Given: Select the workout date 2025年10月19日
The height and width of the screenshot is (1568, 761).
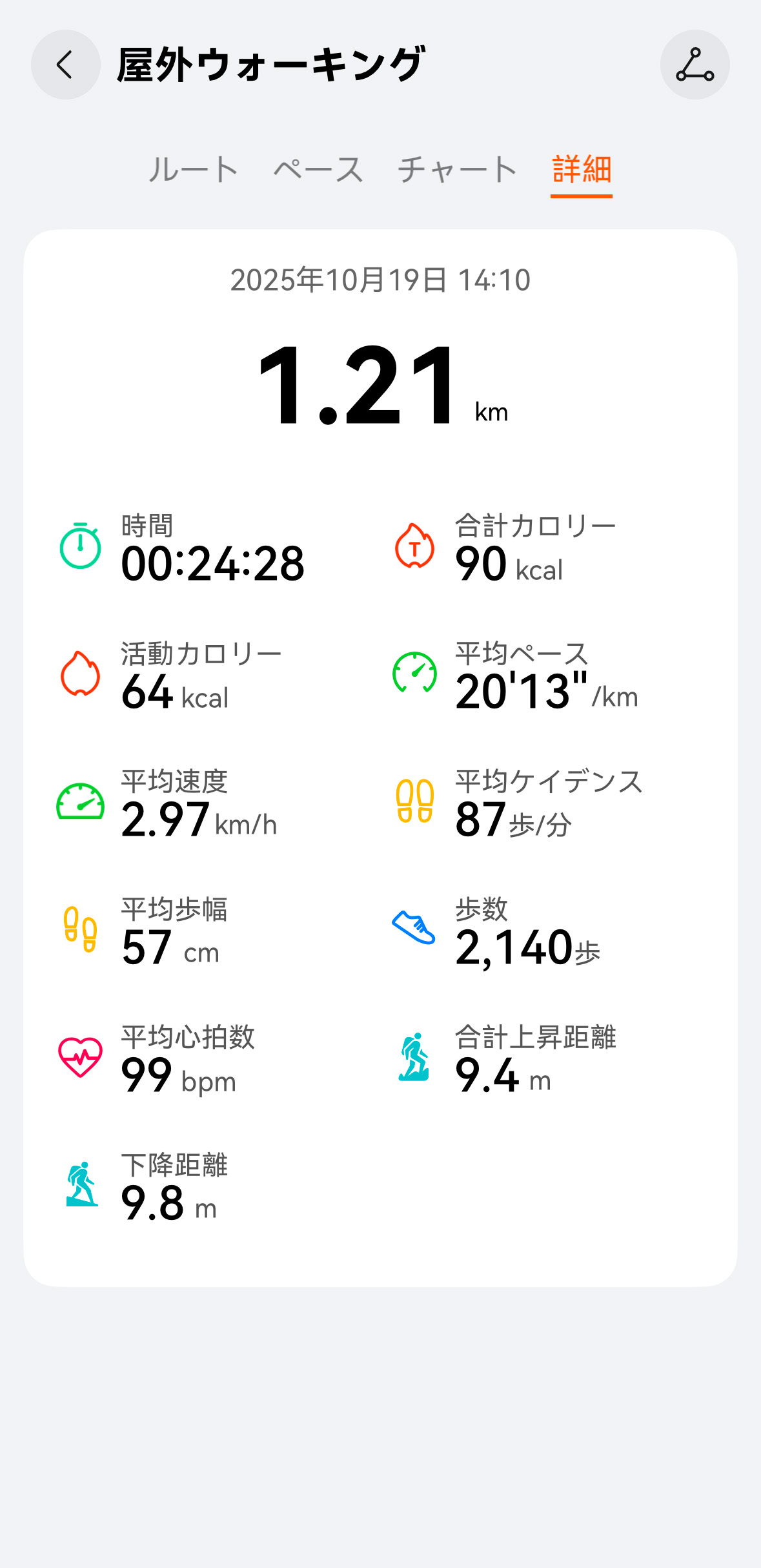Looking at the screenshot, I should (x=380, y=280).
